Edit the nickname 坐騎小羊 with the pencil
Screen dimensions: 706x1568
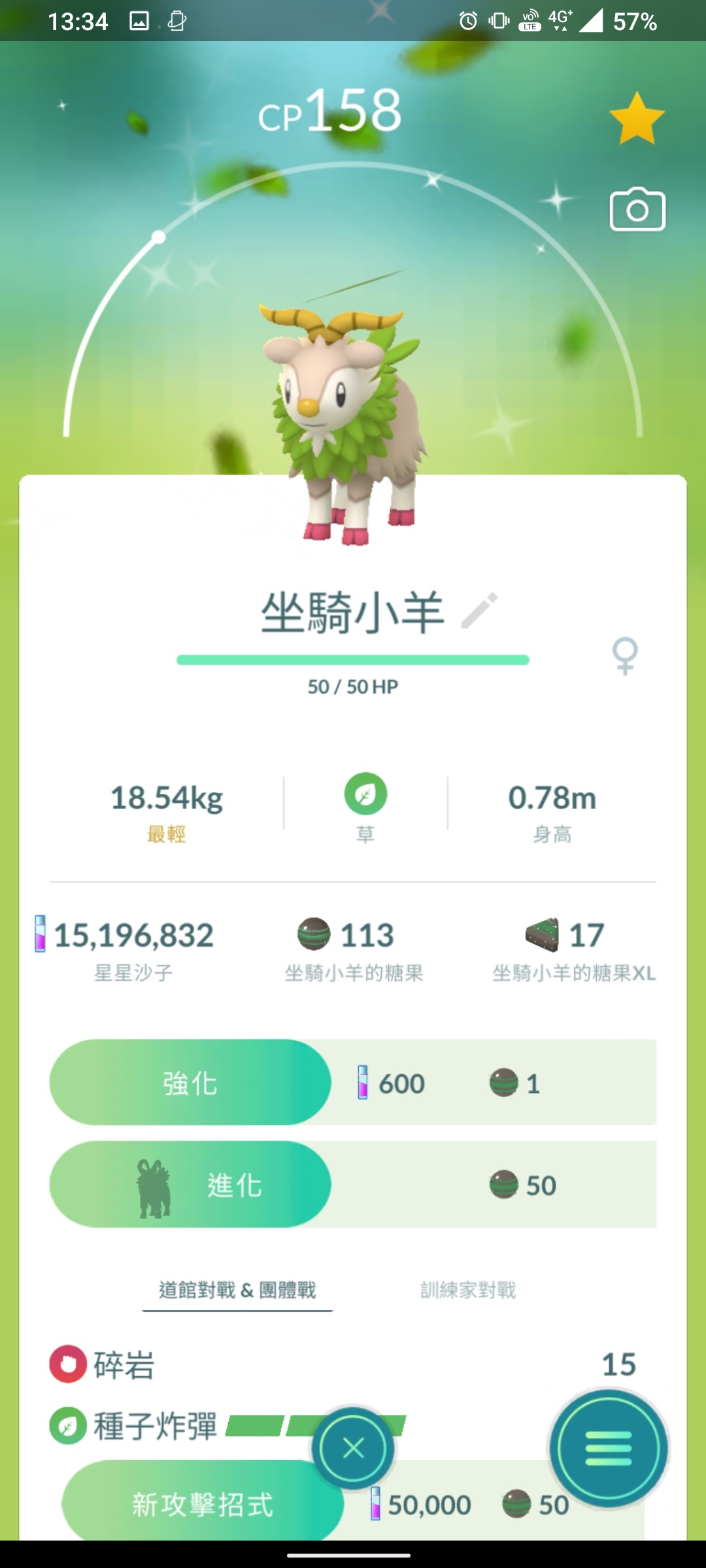[479, 612]
